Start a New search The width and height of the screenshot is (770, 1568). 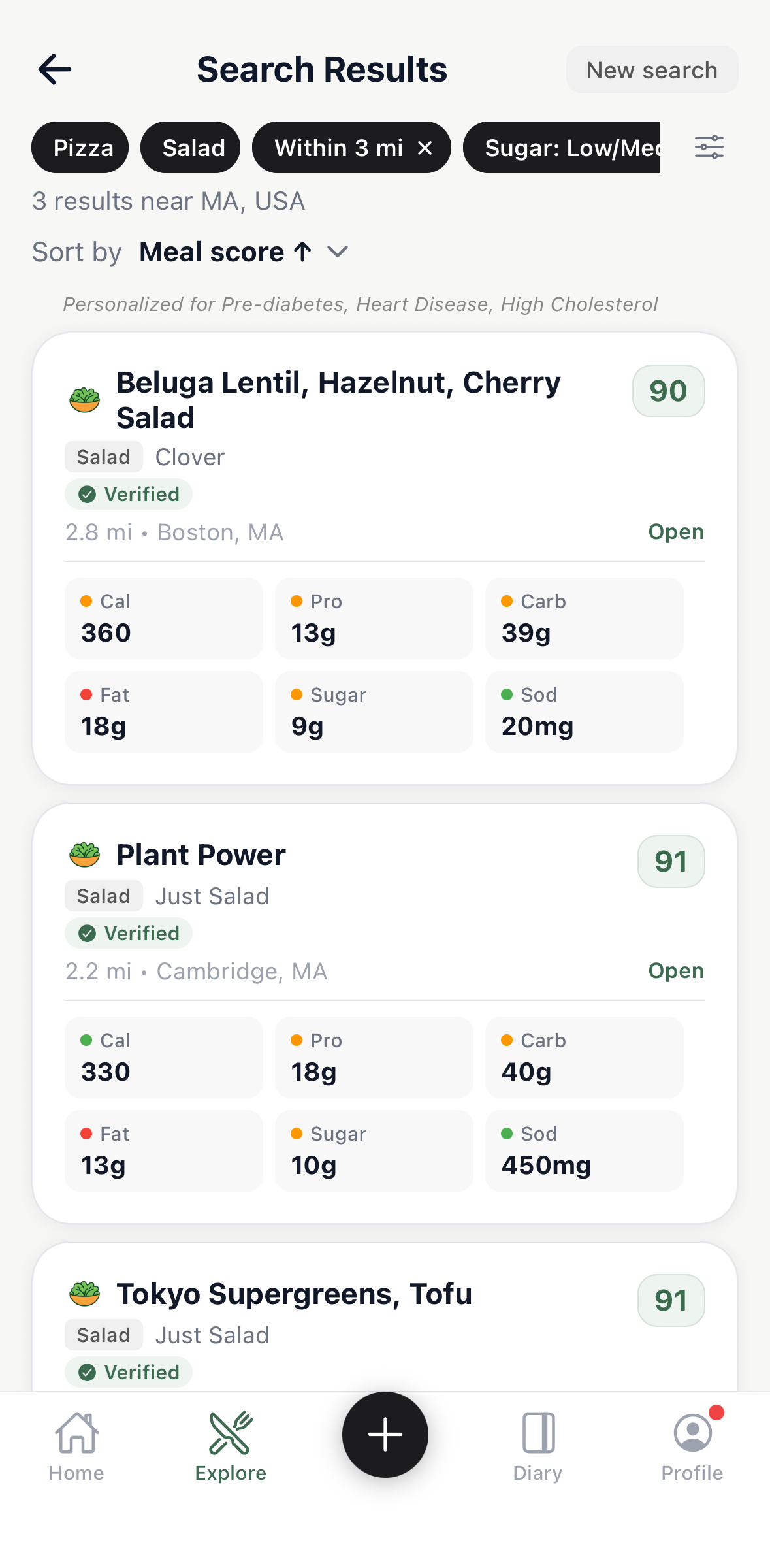pyautogui.click(x=652, y=69)
